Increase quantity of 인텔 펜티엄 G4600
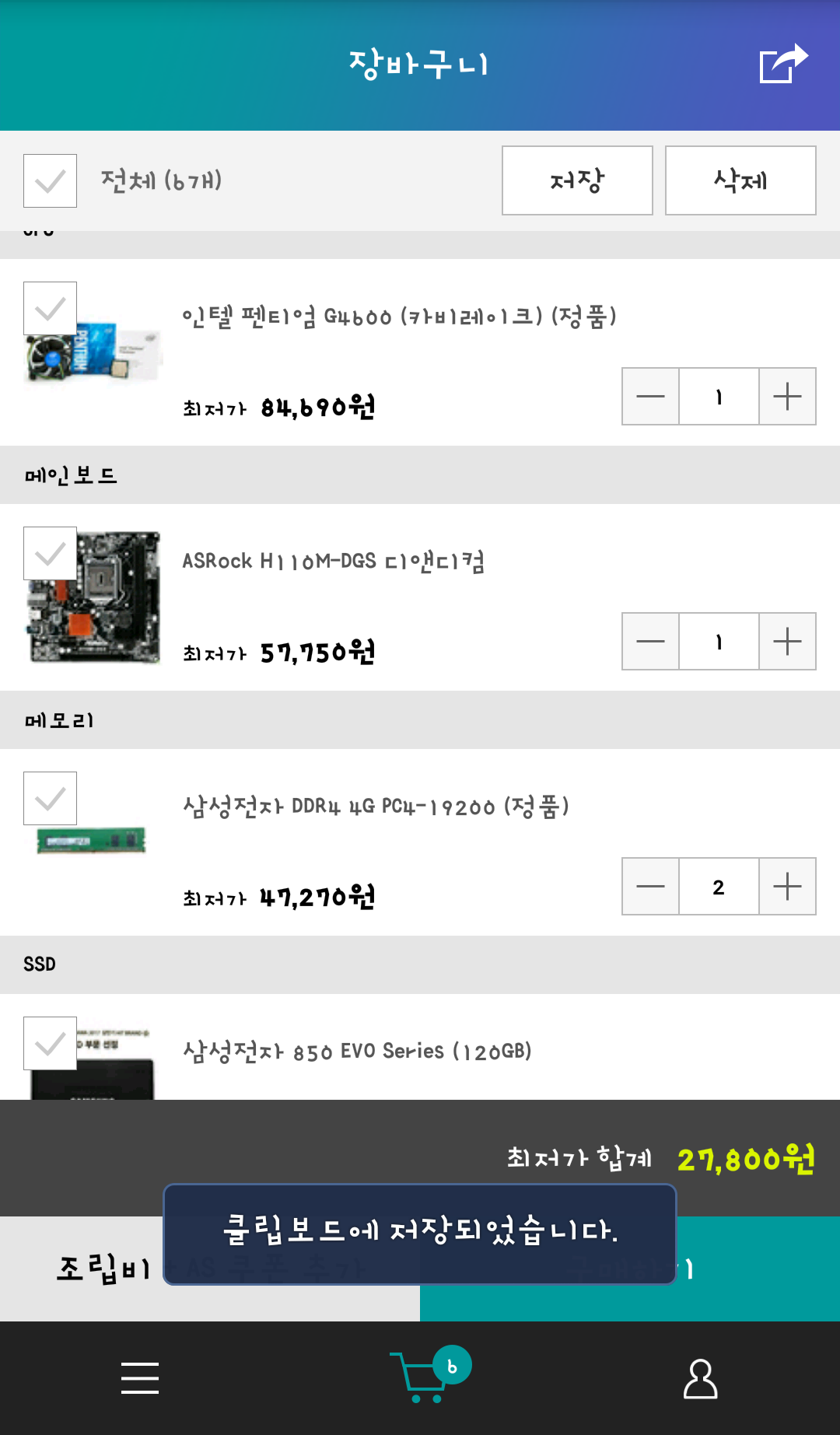 click(787, 397)
